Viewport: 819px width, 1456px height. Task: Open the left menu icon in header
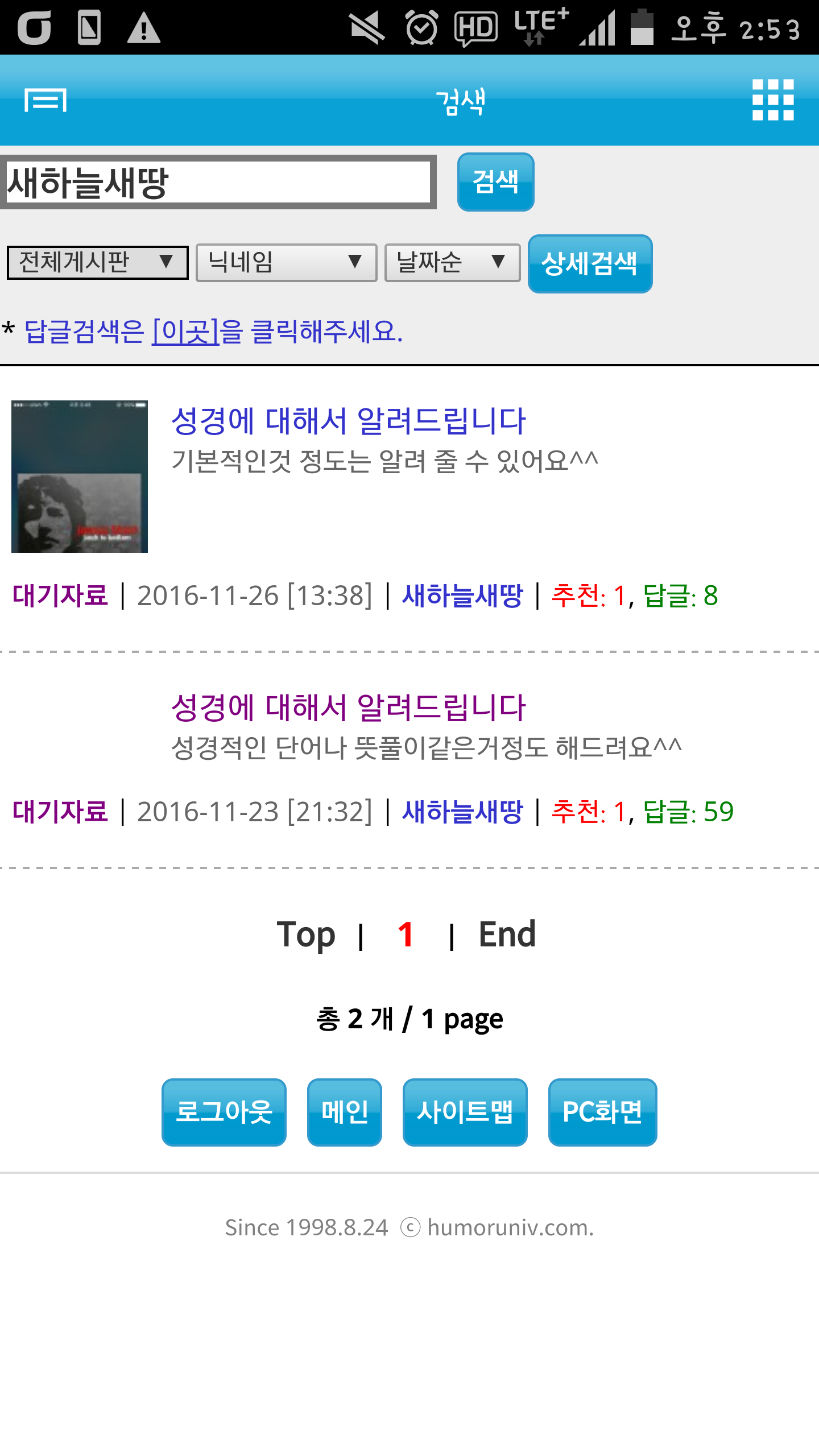(x=45, y=101)
